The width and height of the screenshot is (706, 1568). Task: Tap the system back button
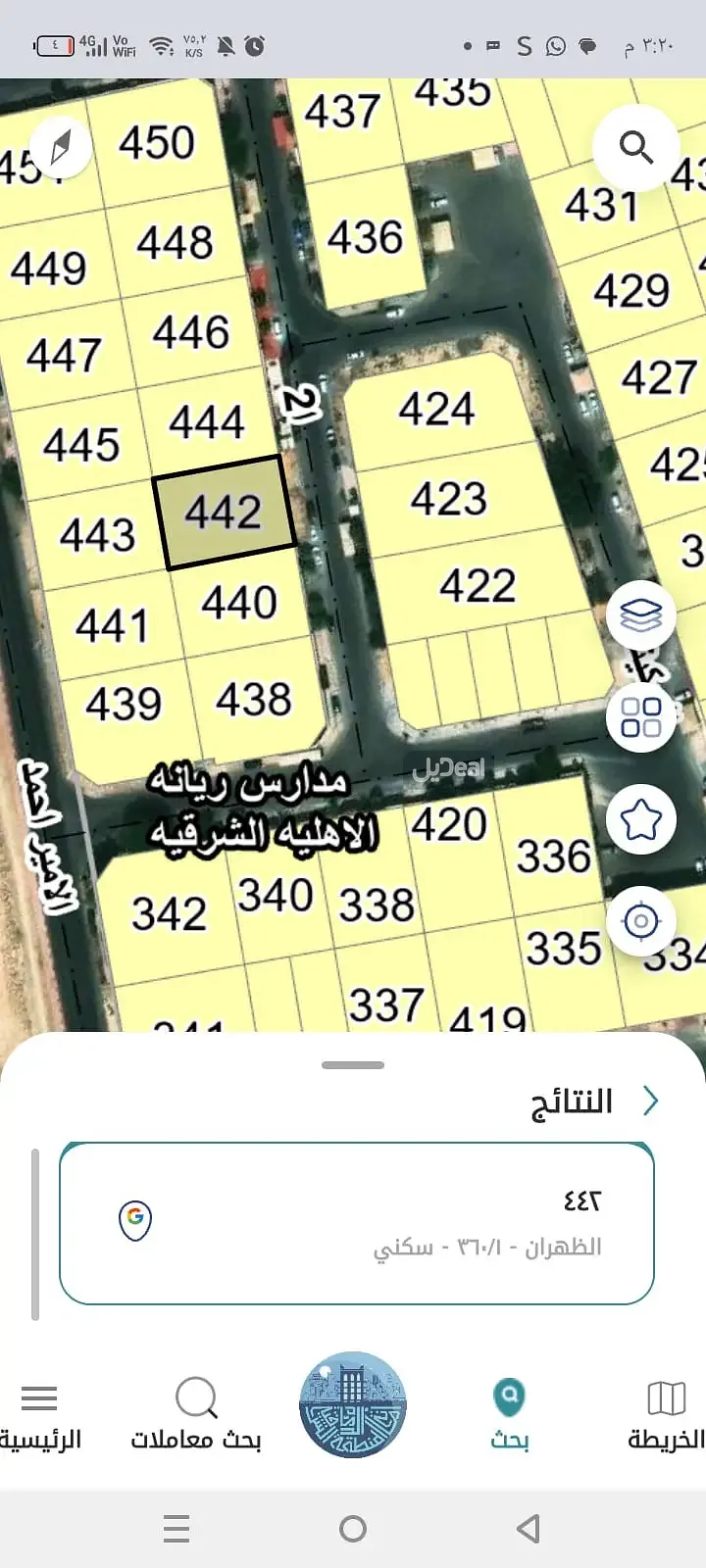pyautogui.click(x=529, y=1528)
